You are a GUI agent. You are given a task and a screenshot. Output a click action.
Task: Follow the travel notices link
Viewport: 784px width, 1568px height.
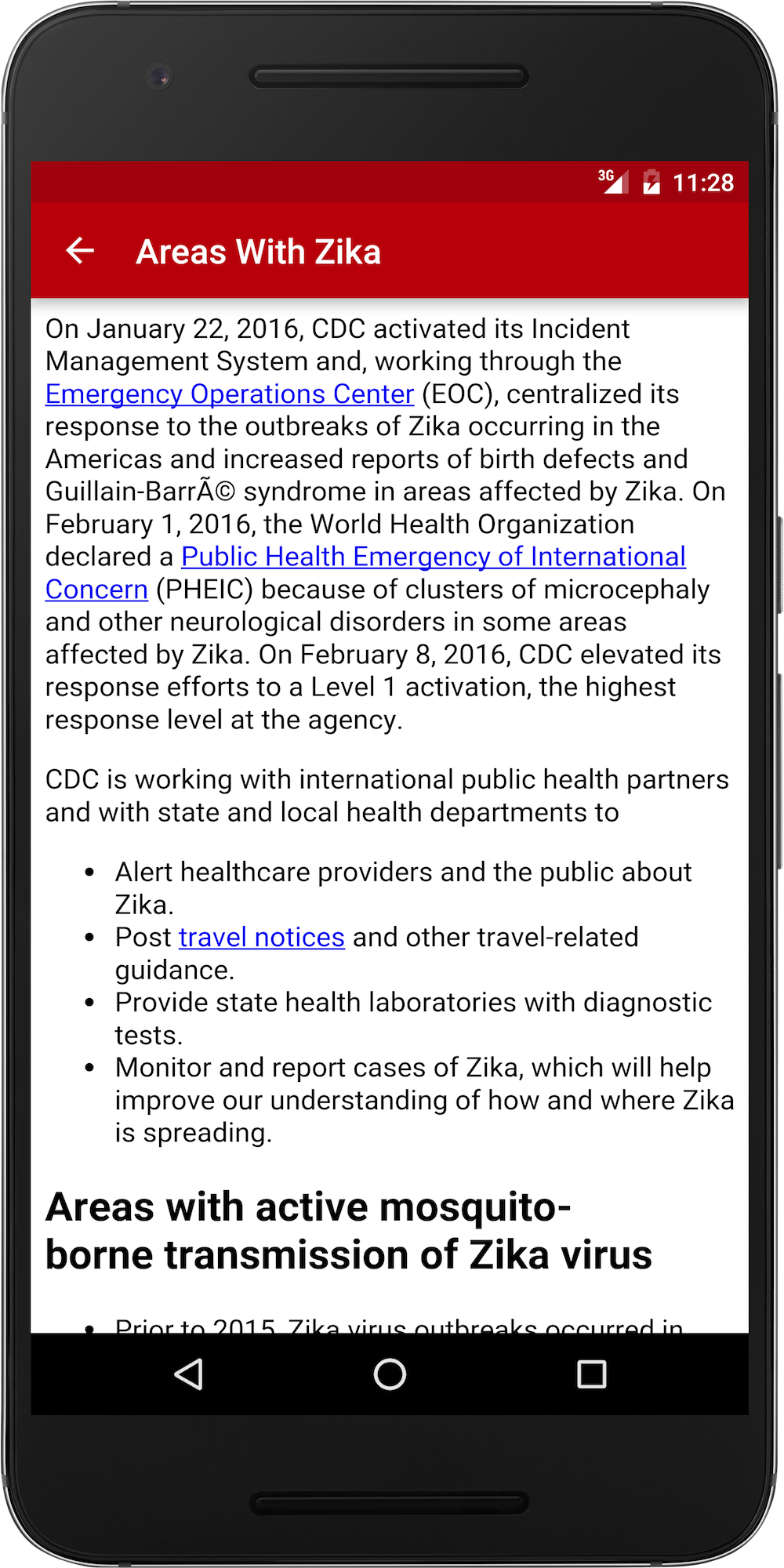[262, 938]
